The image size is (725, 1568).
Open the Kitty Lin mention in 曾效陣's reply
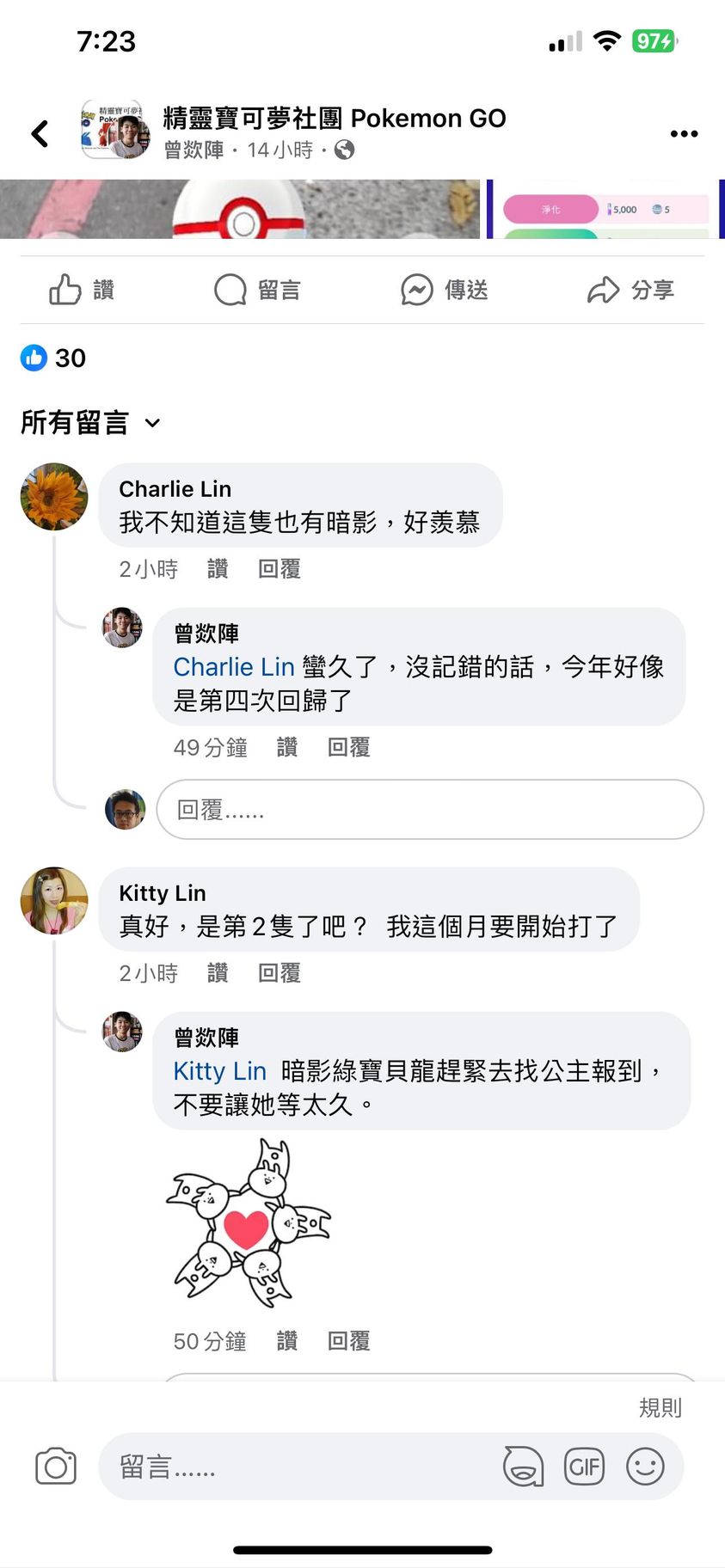(x=220, y=1071)
